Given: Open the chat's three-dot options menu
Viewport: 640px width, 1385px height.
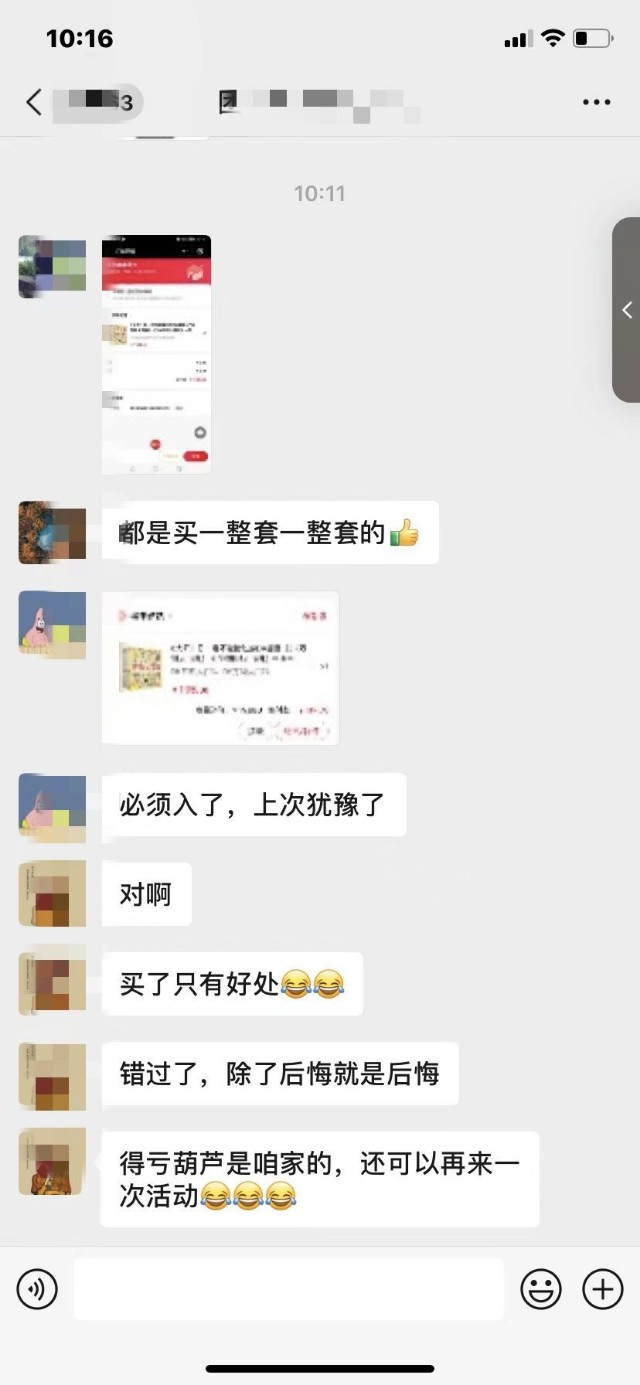Looking at the screenshot, I should 596,102.
